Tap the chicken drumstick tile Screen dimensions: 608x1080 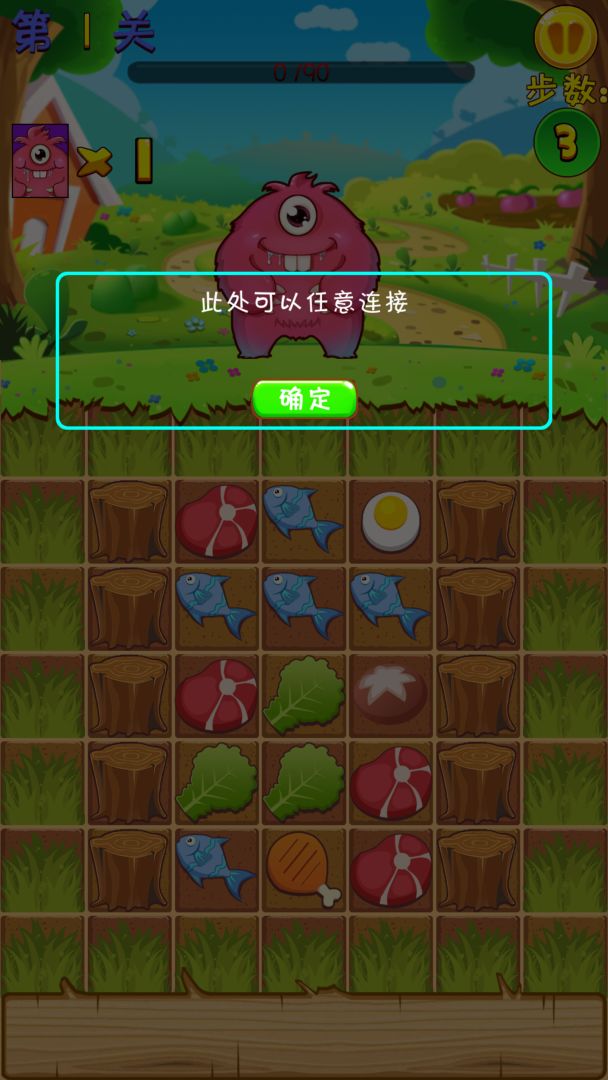303,867
